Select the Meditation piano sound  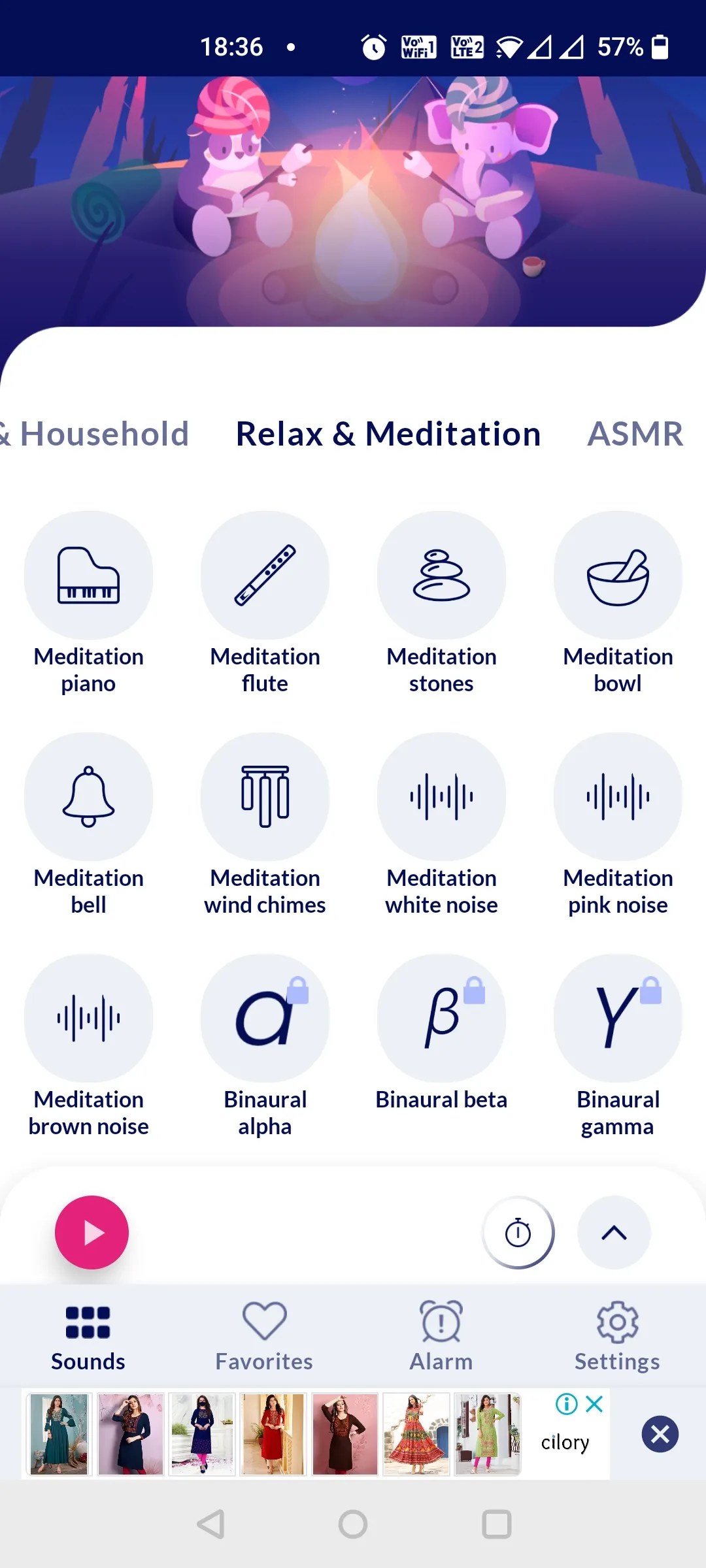89,575
